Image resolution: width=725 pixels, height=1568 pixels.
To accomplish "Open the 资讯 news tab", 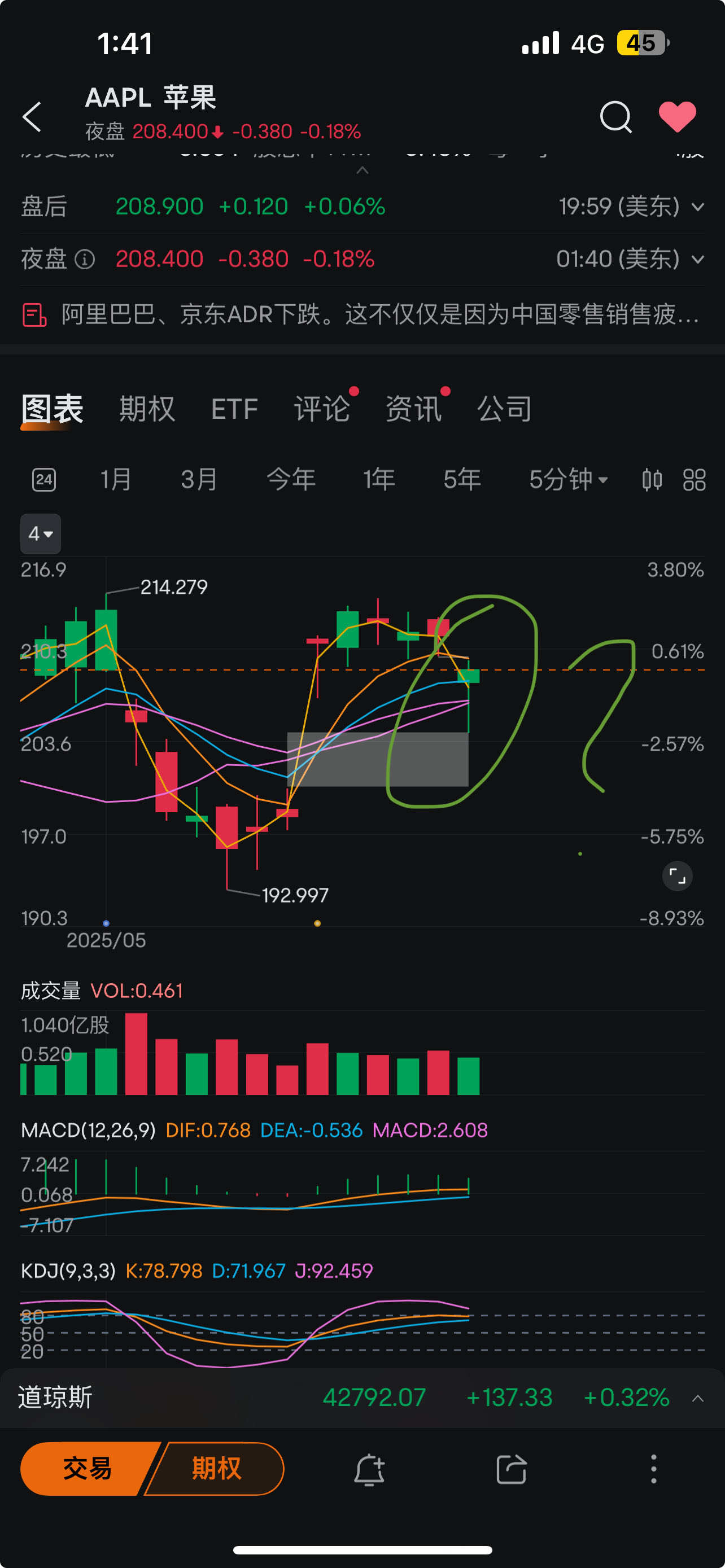I will pos(413,409).
